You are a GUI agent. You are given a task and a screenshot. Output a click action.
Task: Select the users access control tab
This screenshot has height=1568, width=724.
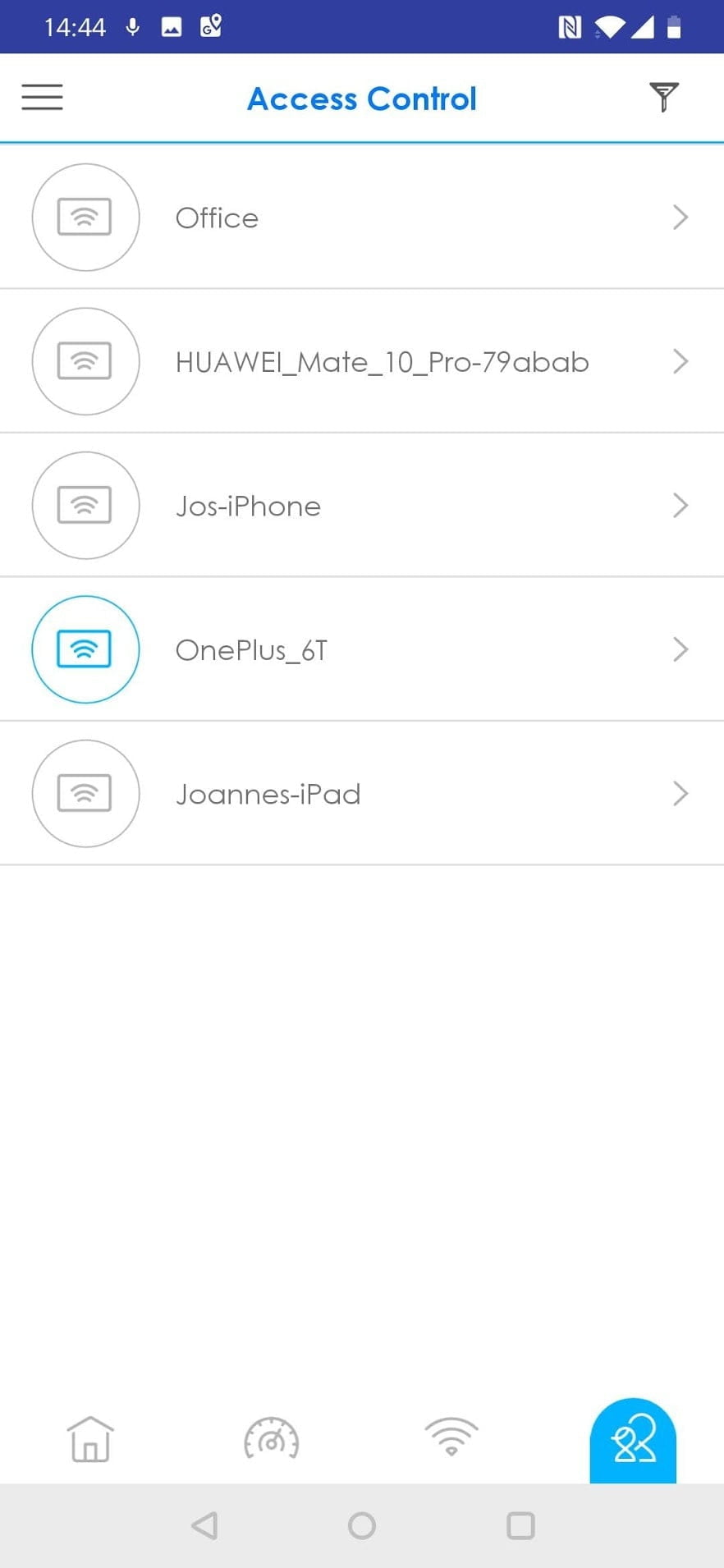point(633,1441)
